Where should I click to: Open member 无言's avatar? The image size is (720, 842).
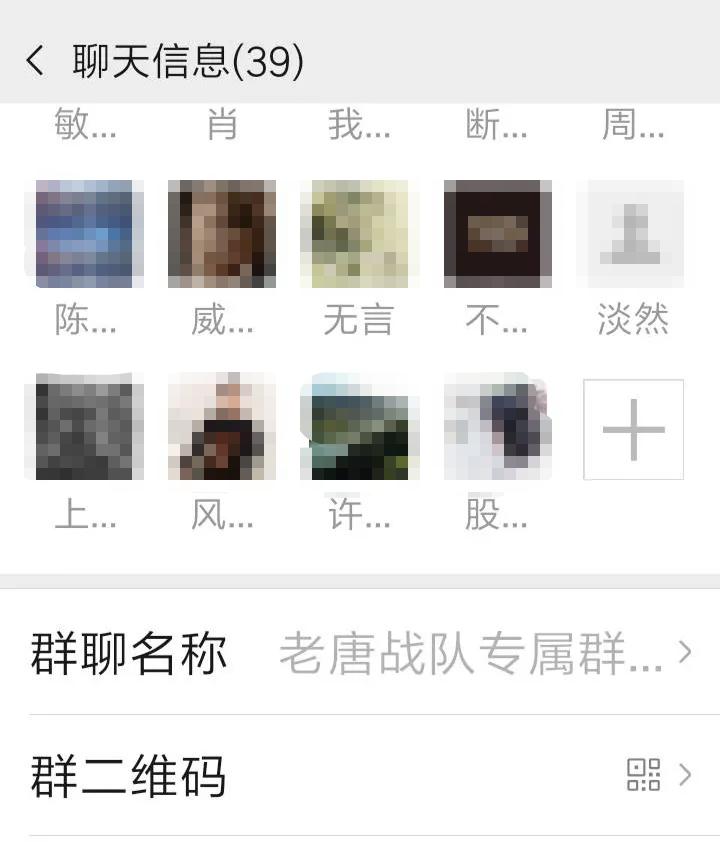point(359,232)
